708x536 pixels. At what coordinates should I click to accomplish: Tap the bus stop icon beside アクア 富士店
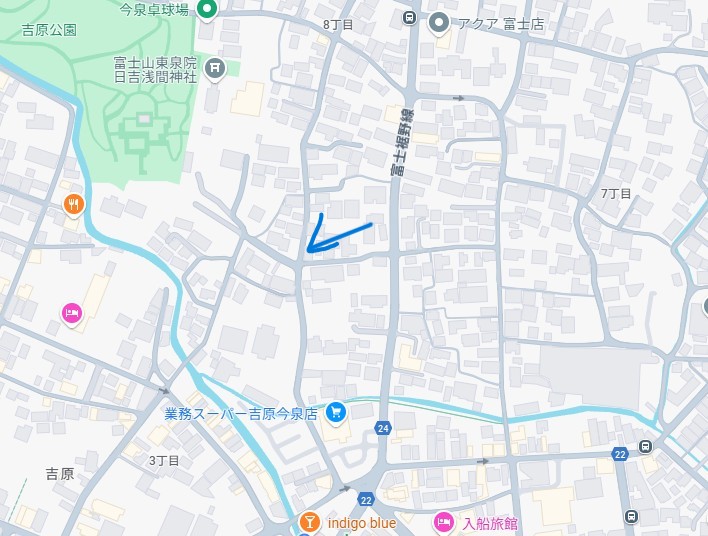[x=409, y=18]
